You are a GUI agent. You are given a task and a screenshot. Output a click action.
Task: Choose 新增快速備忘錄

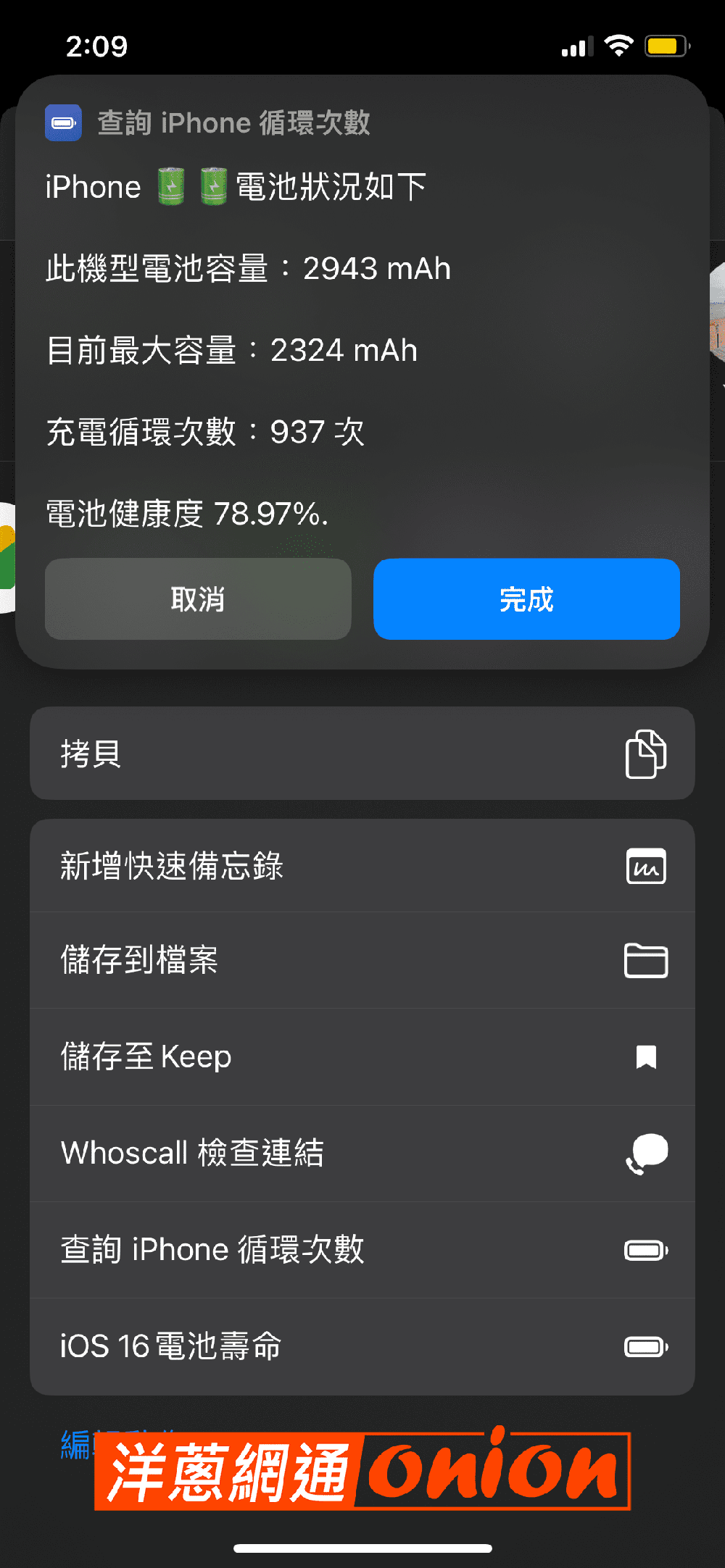(x=362, y=866)
